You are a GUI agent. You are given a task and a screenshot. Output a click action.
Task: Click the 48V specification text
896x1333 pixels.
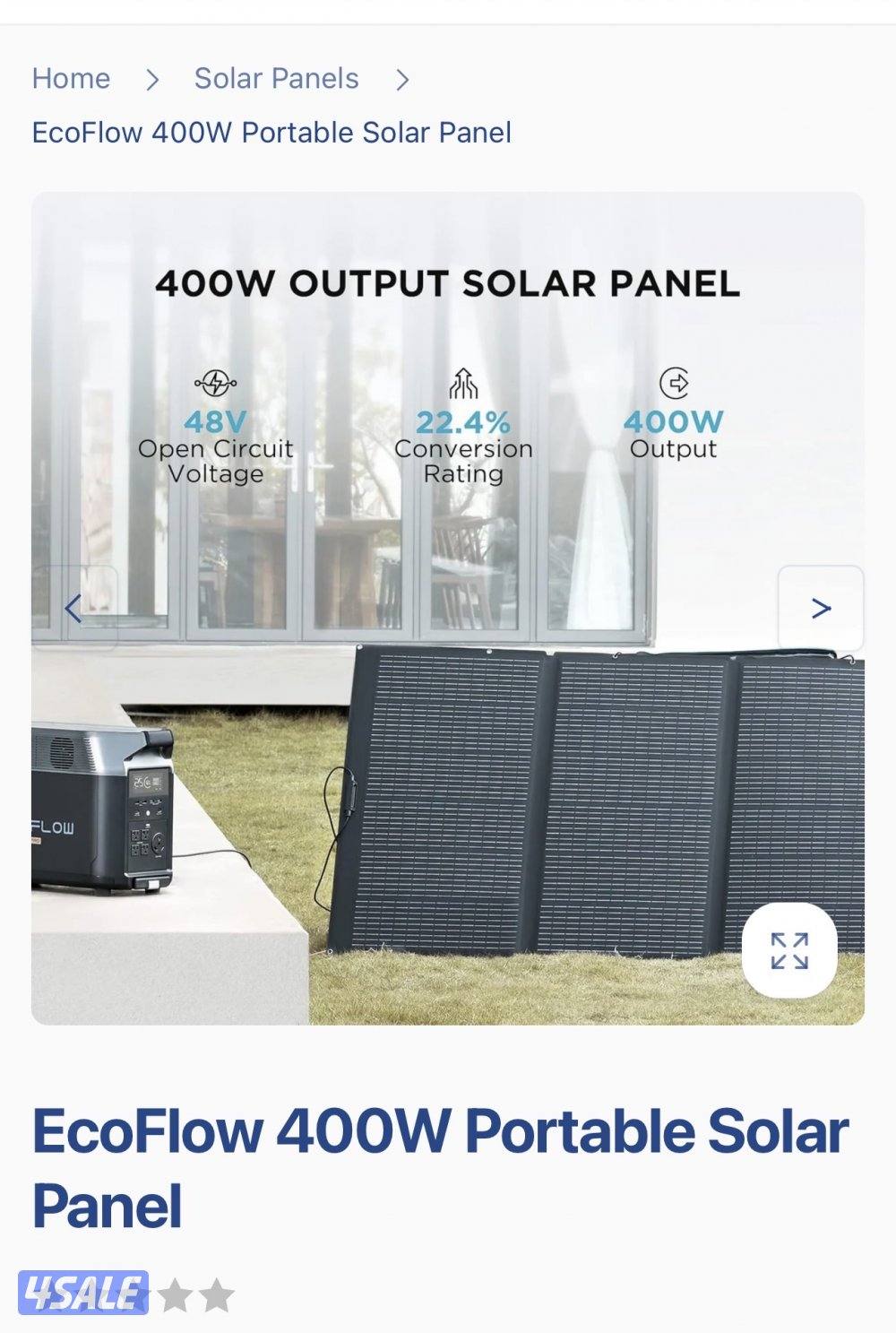(x=214, y=421)
